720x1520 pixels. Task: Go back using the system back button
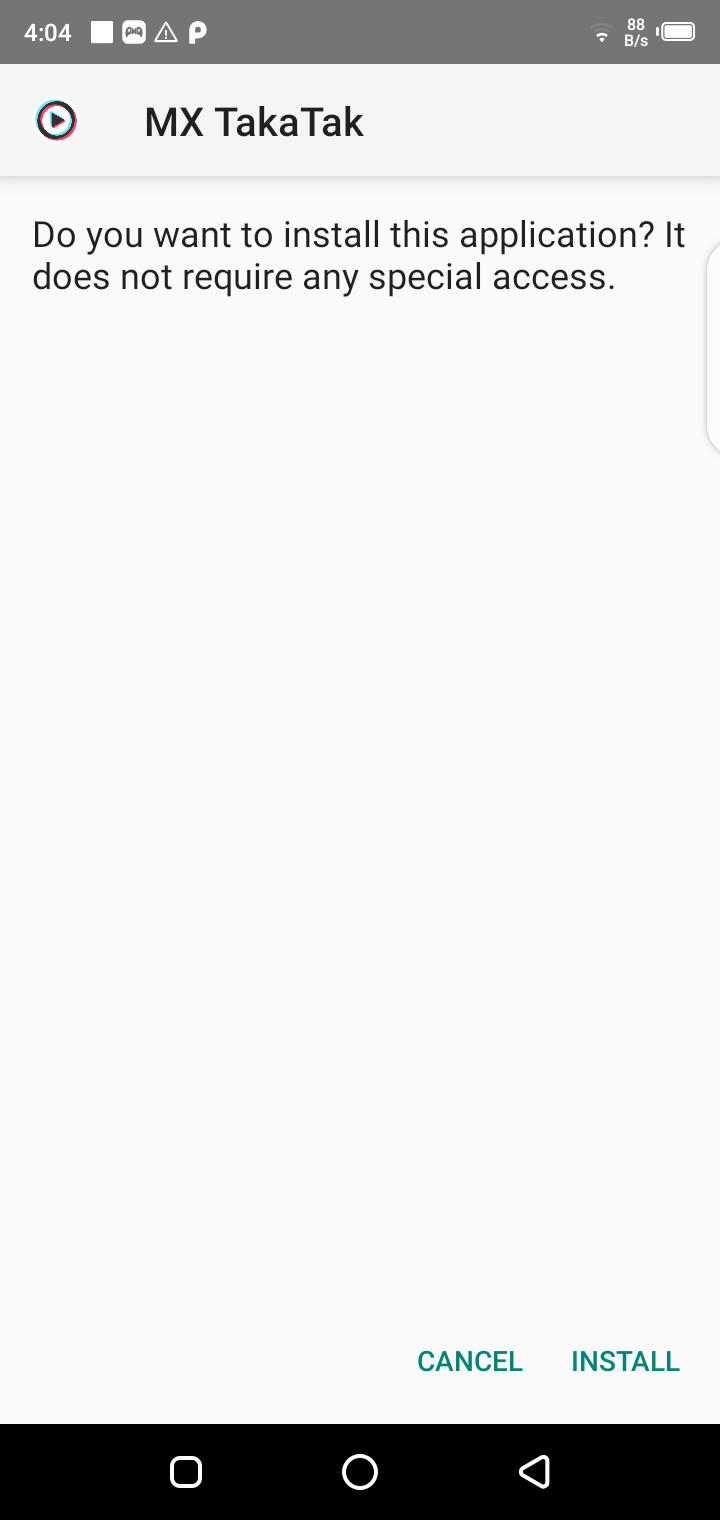[x=534, y=1471]
